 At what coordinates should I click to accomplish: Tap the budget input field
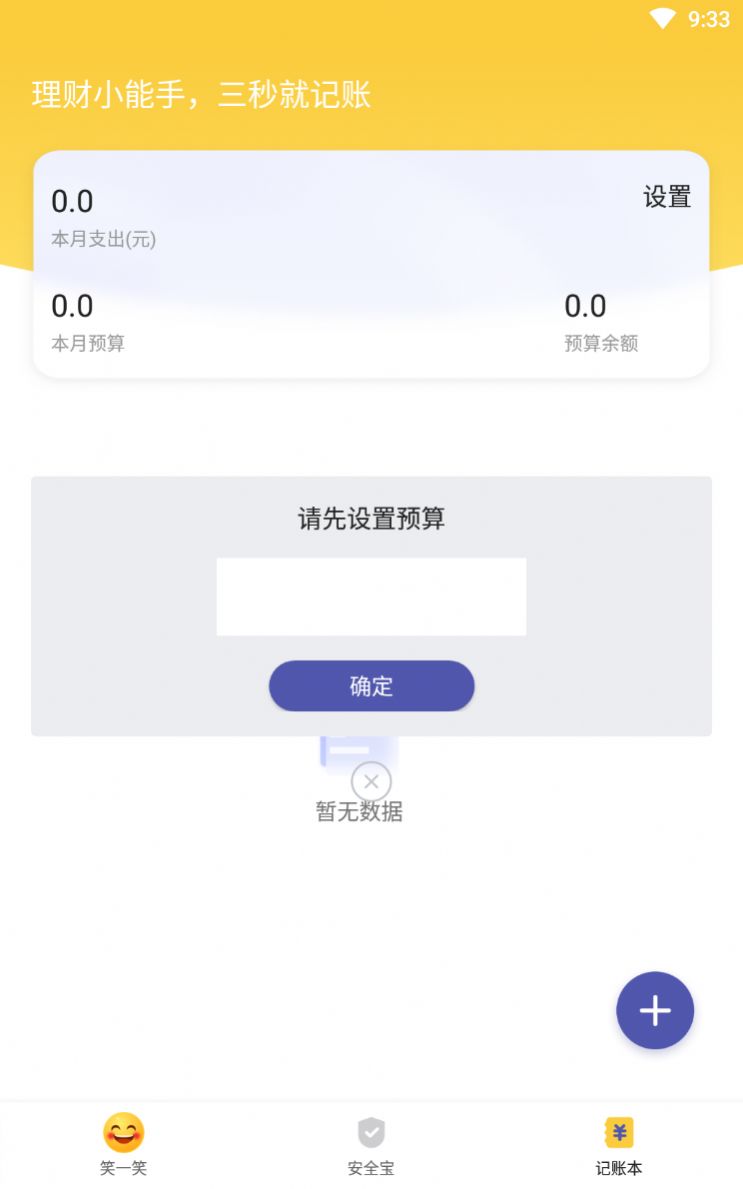tap(371, 596)
